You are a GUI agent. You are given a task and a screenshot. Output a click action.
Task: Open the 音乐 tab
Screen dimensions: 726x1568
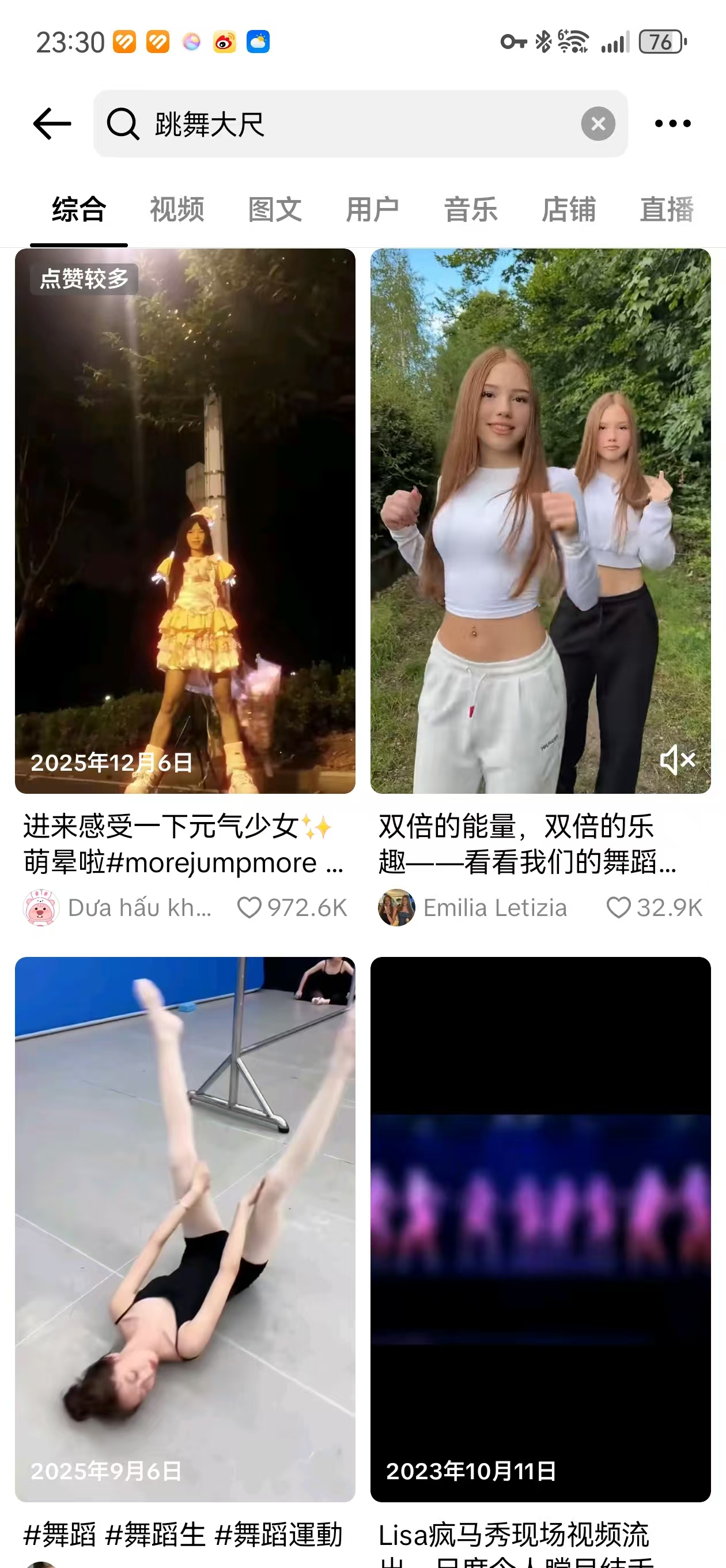coord(470,210)
